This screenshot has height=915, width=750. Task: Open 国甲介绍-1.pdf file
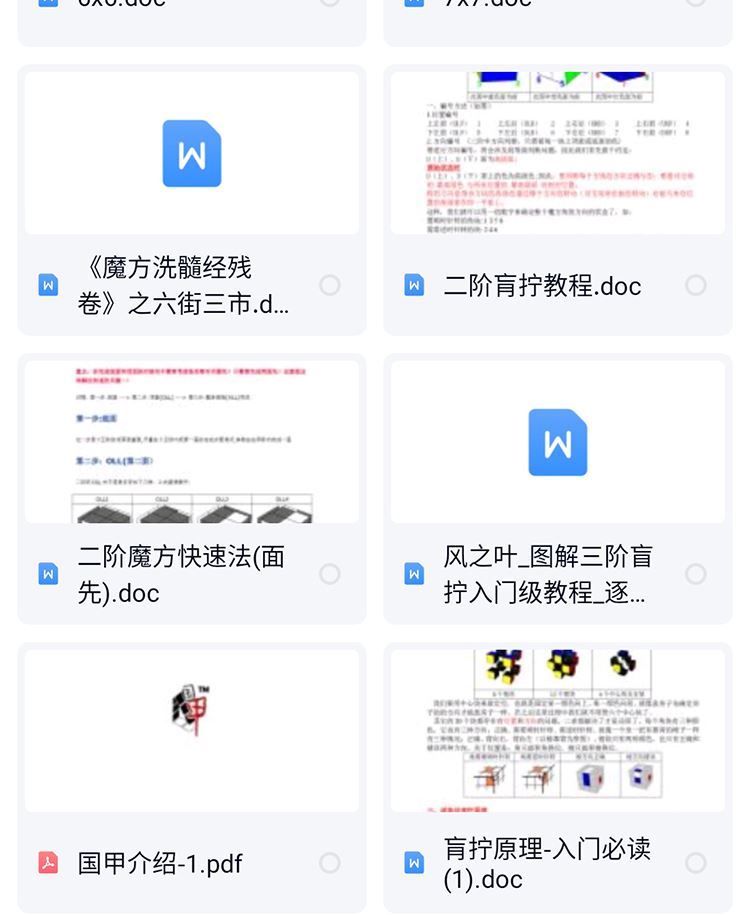(190, 730)
